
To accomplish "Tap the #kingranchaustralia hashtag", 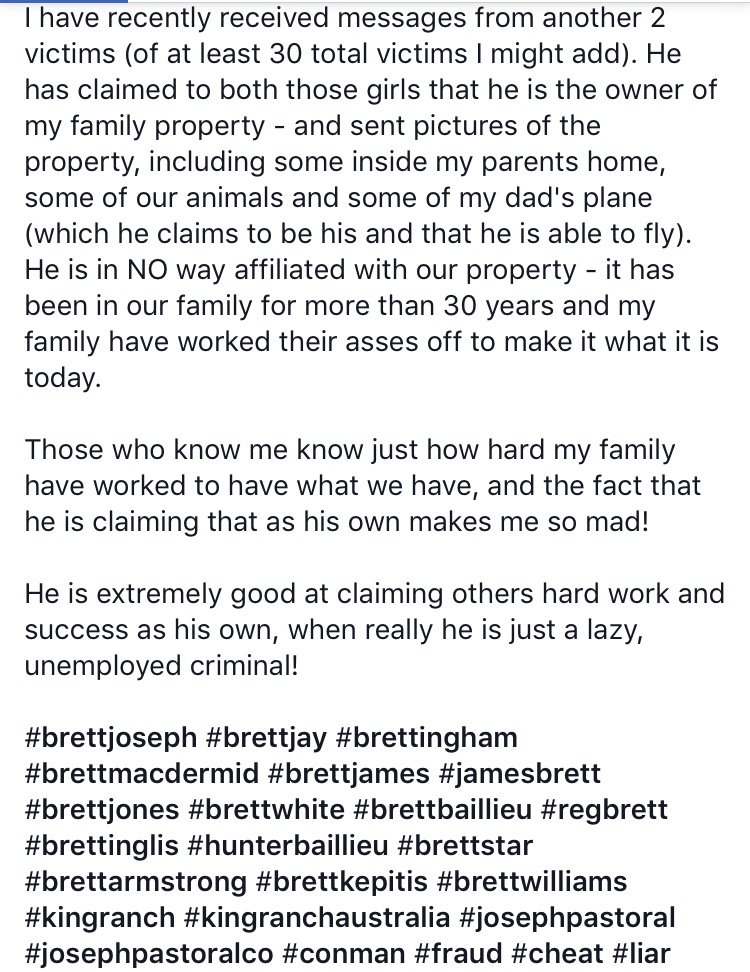I will (324, 918).
